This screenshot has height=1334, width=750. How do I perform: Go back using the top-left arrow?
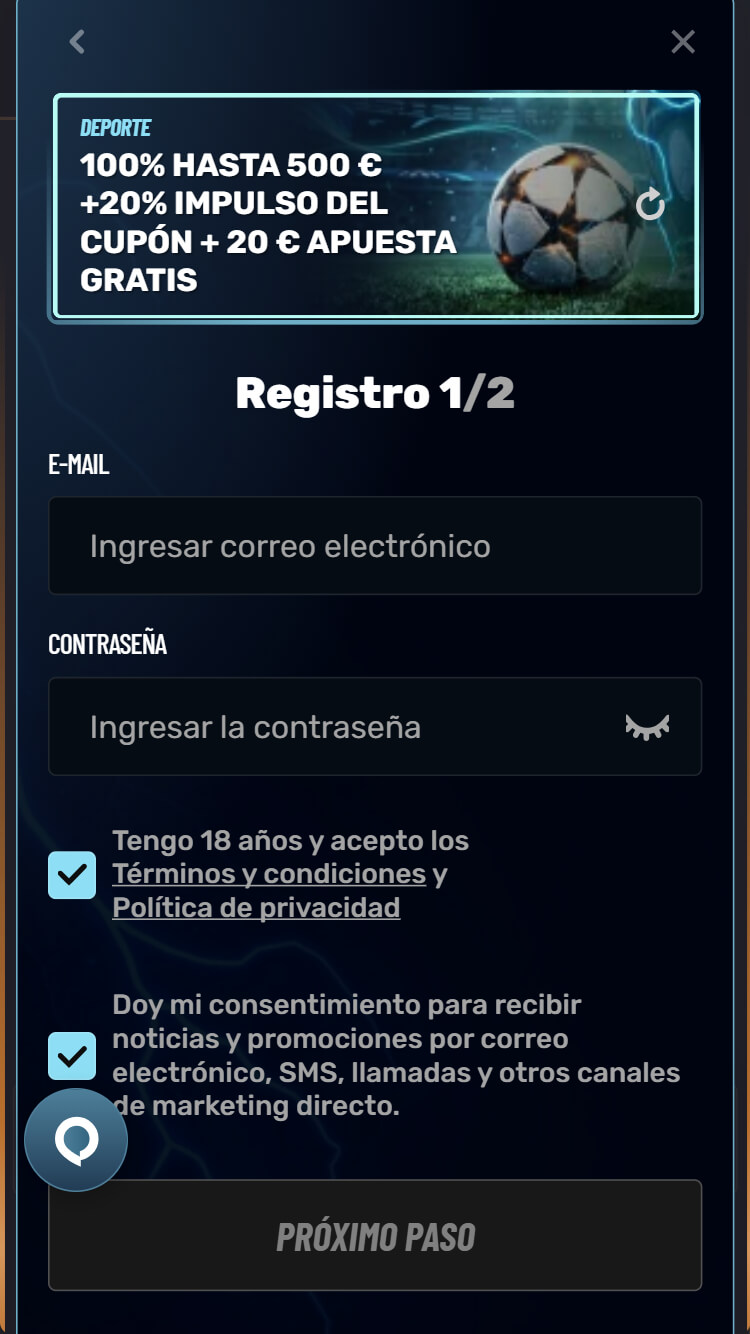pos(77,41)
